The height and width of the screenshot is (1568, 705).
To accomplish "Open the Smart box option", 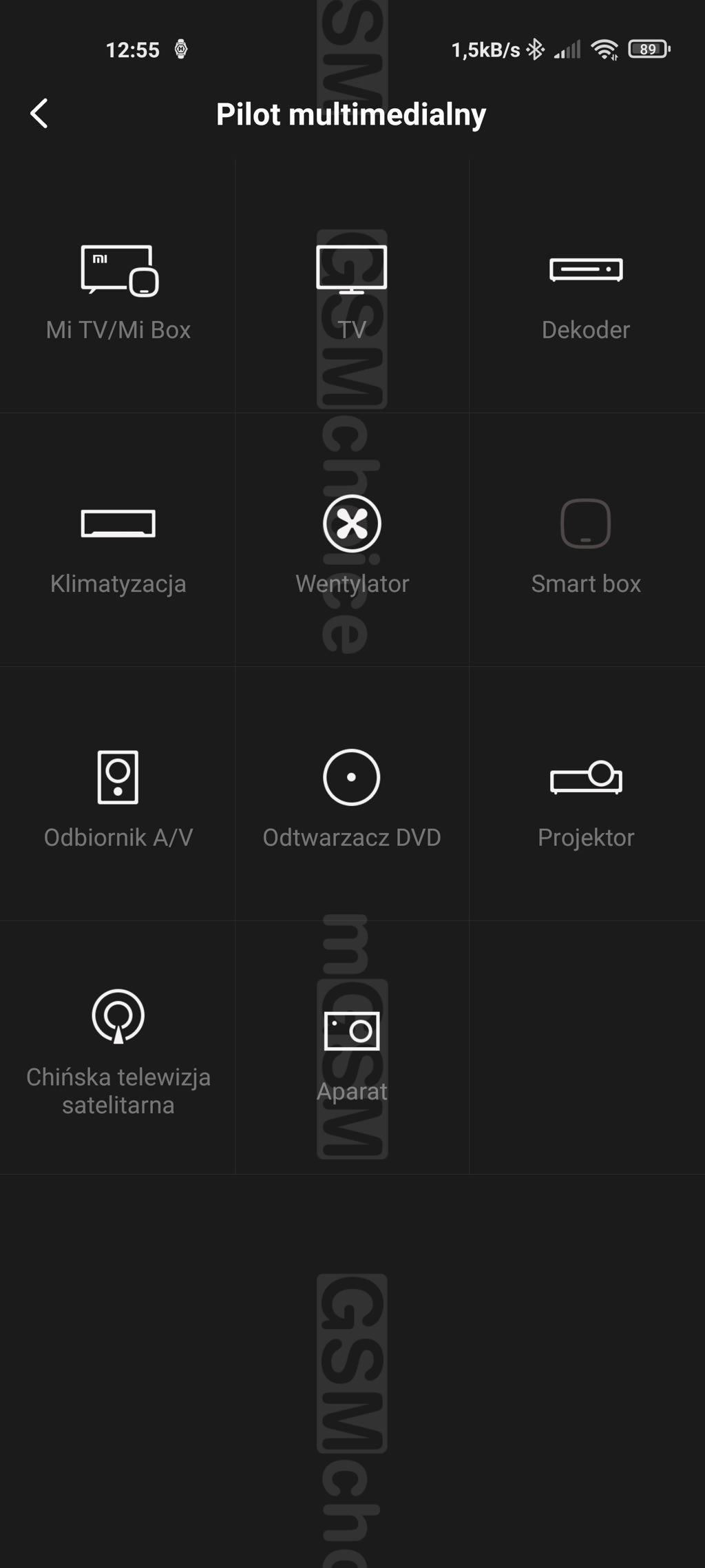I will [x=587, y=540].
